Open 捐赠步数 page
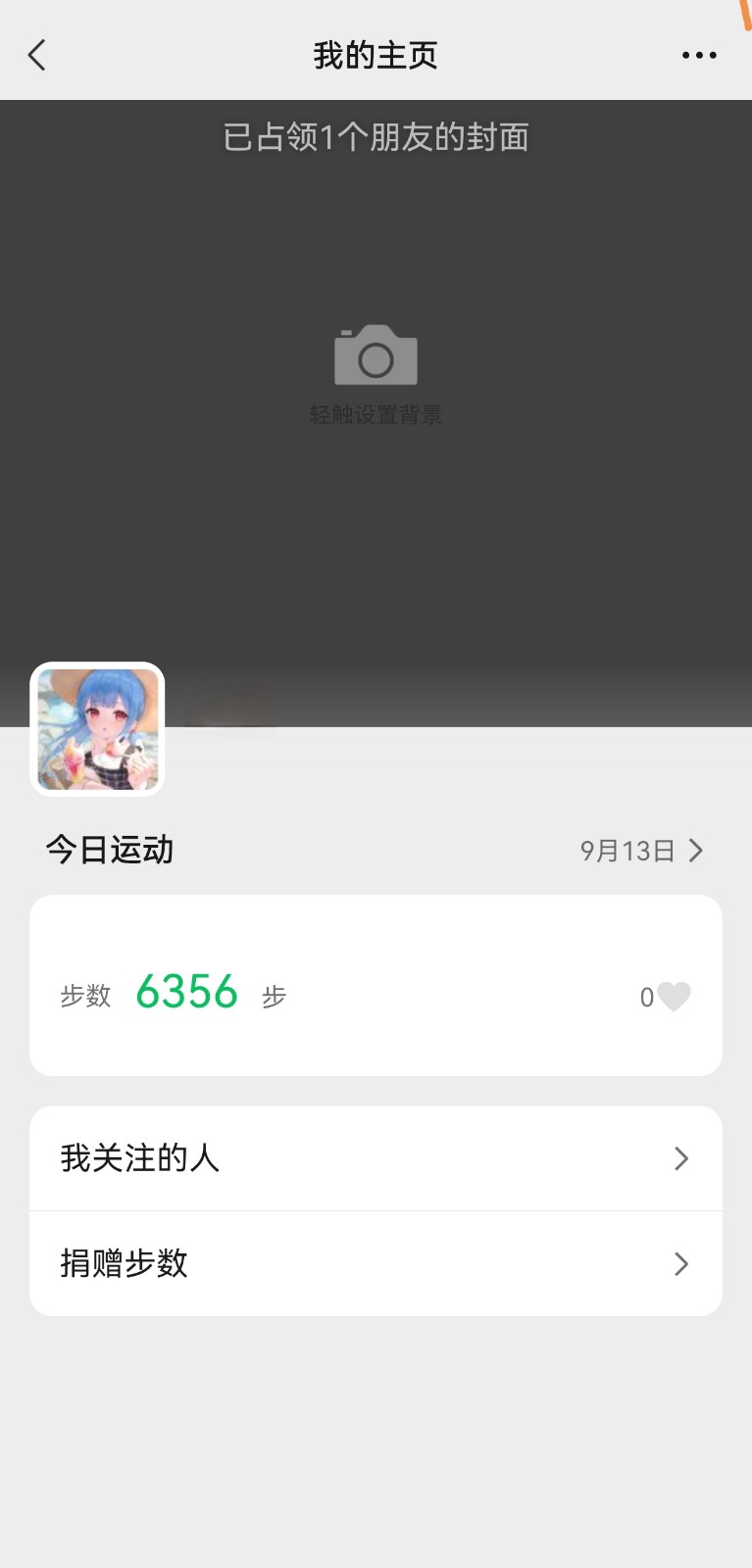 [376, 1263]
